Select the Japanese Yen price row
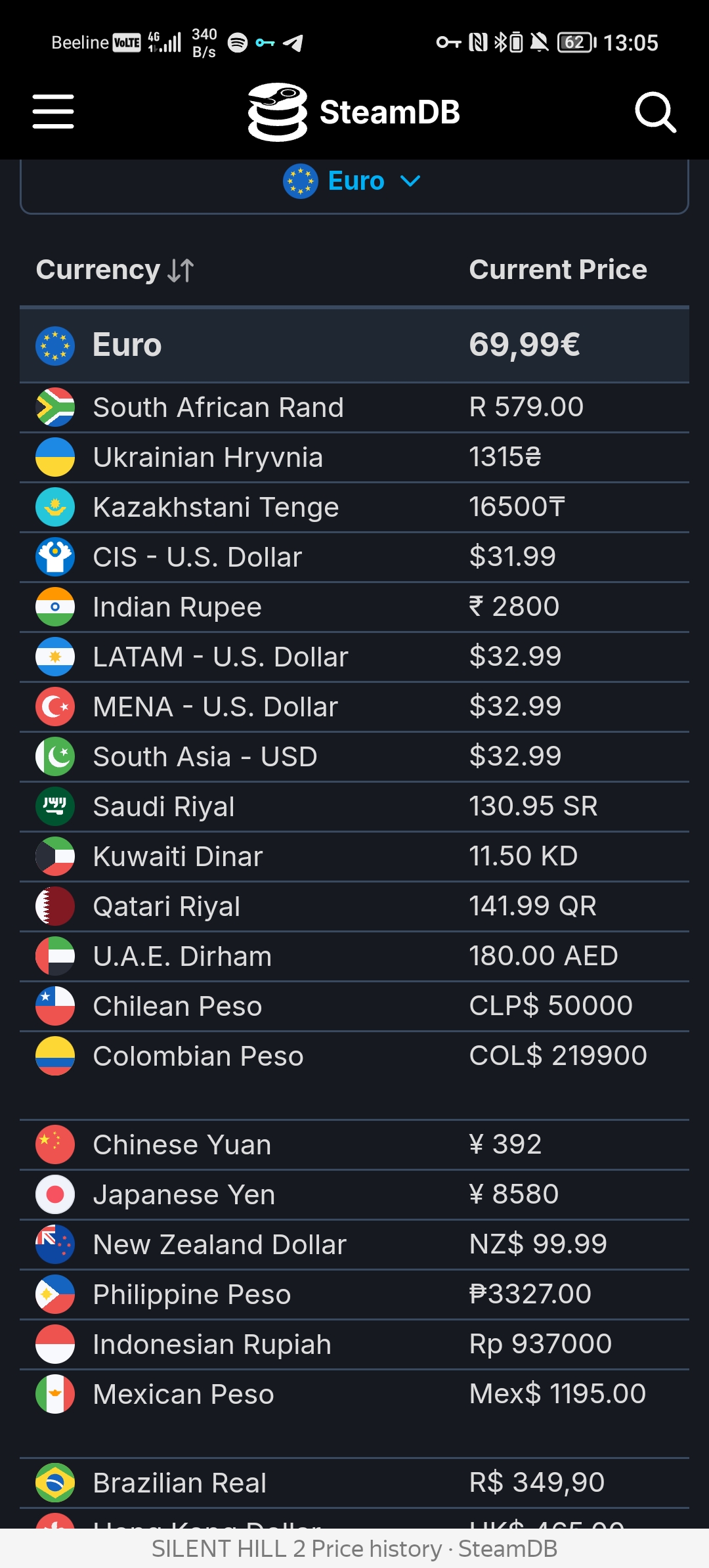The height and width of the screenshot is (1568, 709). pyautogui.click(x=354, y=1195)
